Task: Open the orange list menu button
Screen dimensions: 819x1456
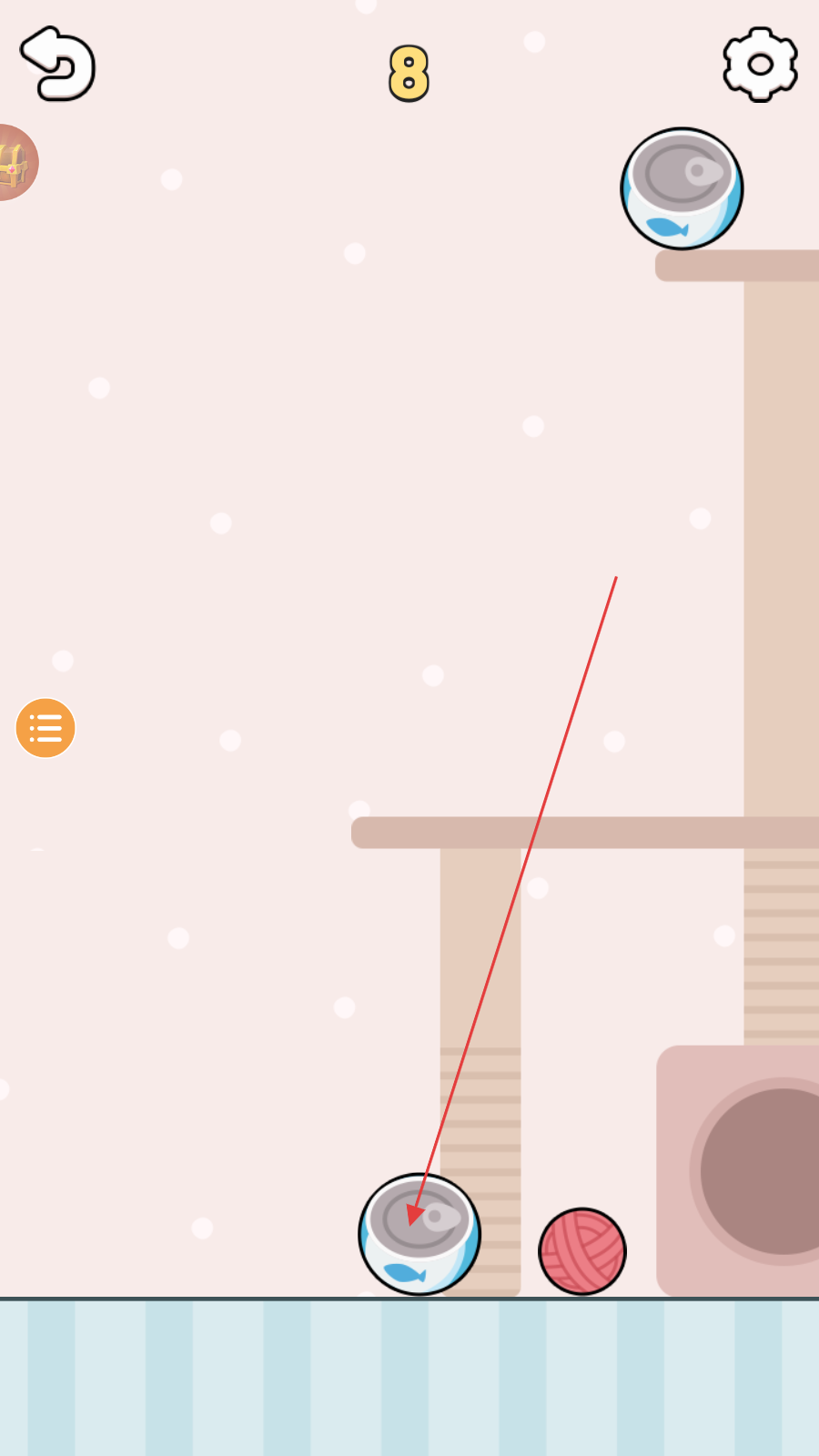Action: (x=45, y=728)
